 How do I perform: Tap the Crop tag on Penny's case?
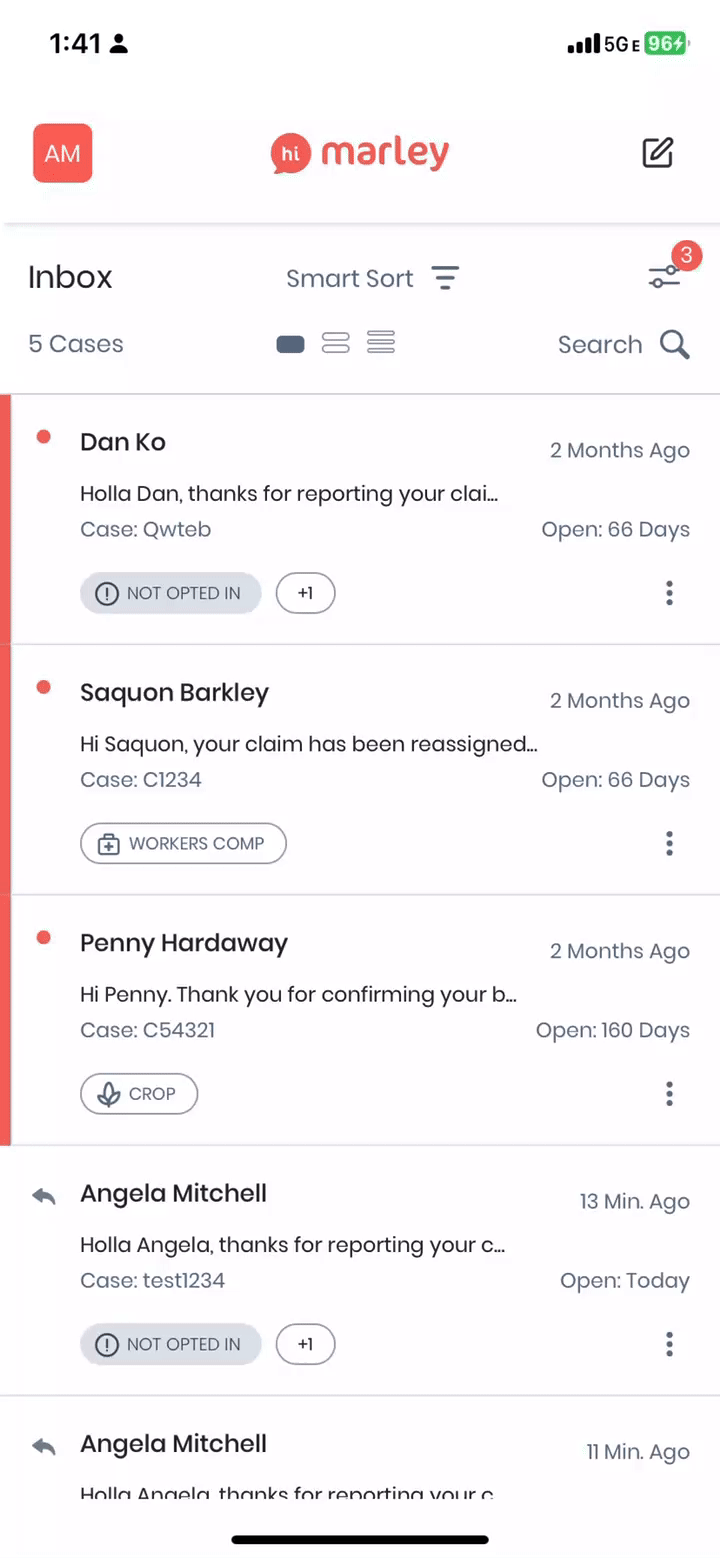(139, 1094)
